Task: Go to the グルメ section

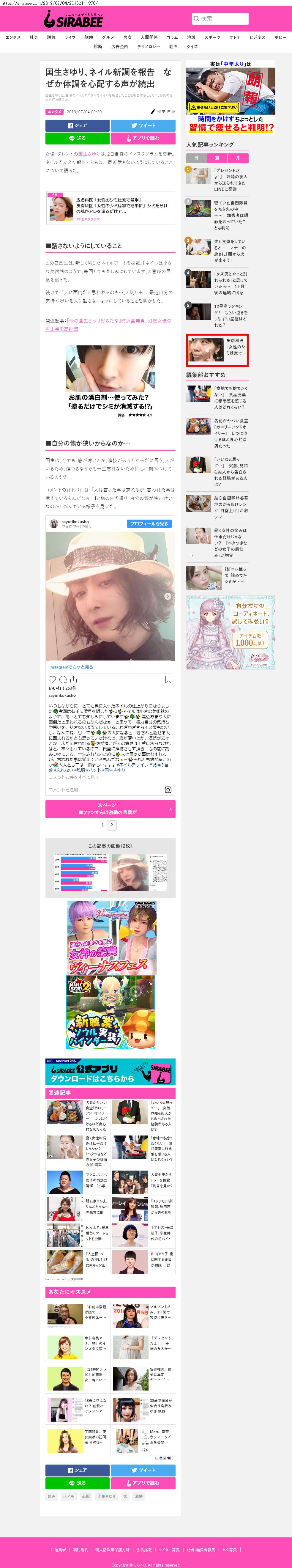Action: pyautogui.click(x=108, y=37)
